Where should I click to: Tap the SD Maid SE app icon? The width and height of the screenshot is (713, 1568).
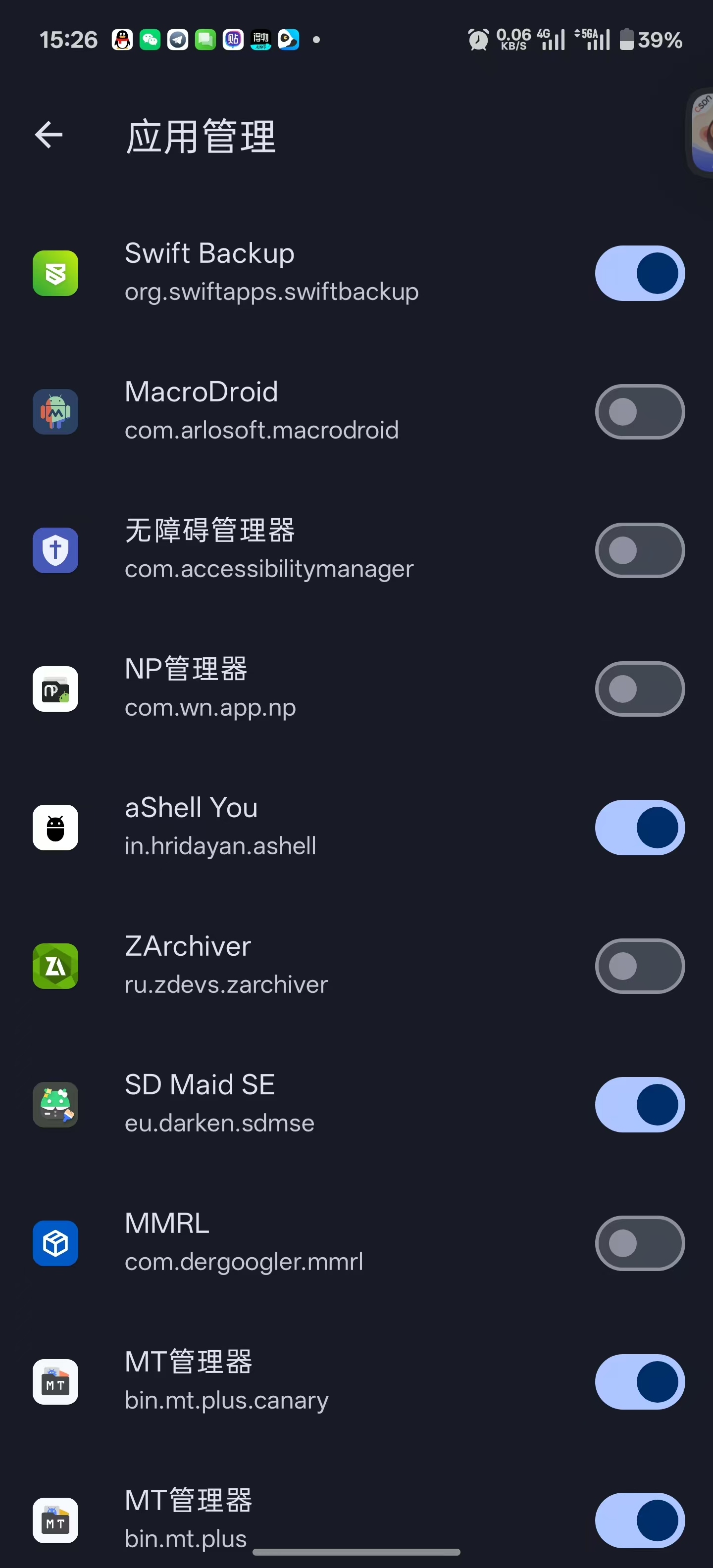pos(55,1105)
